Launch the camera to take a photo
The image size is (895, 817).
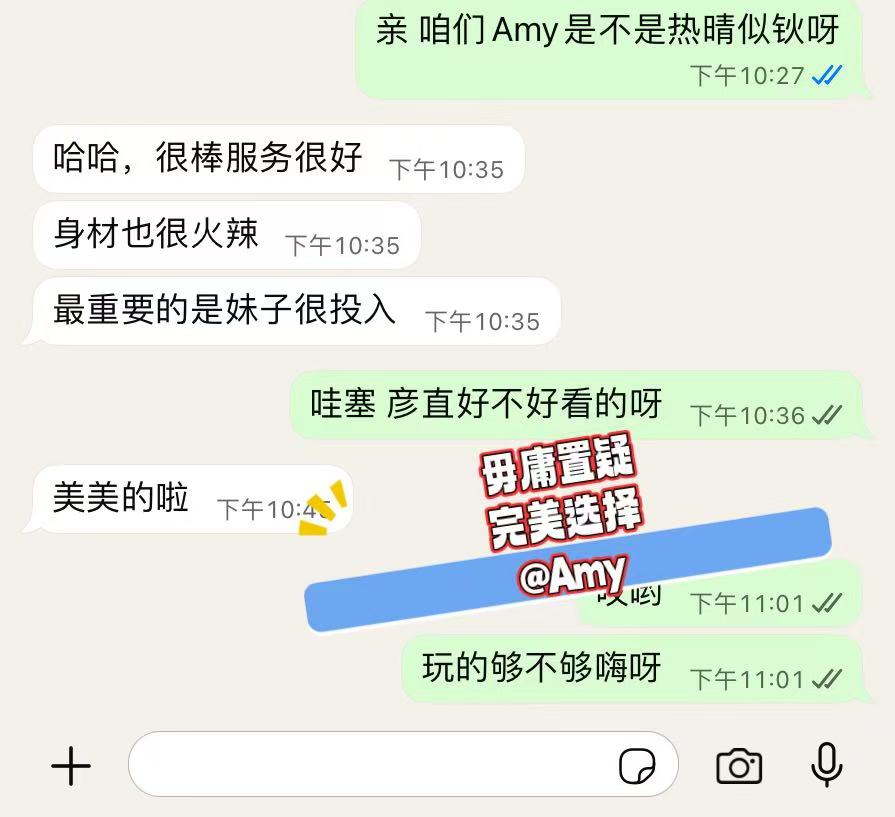click(739, 766)
